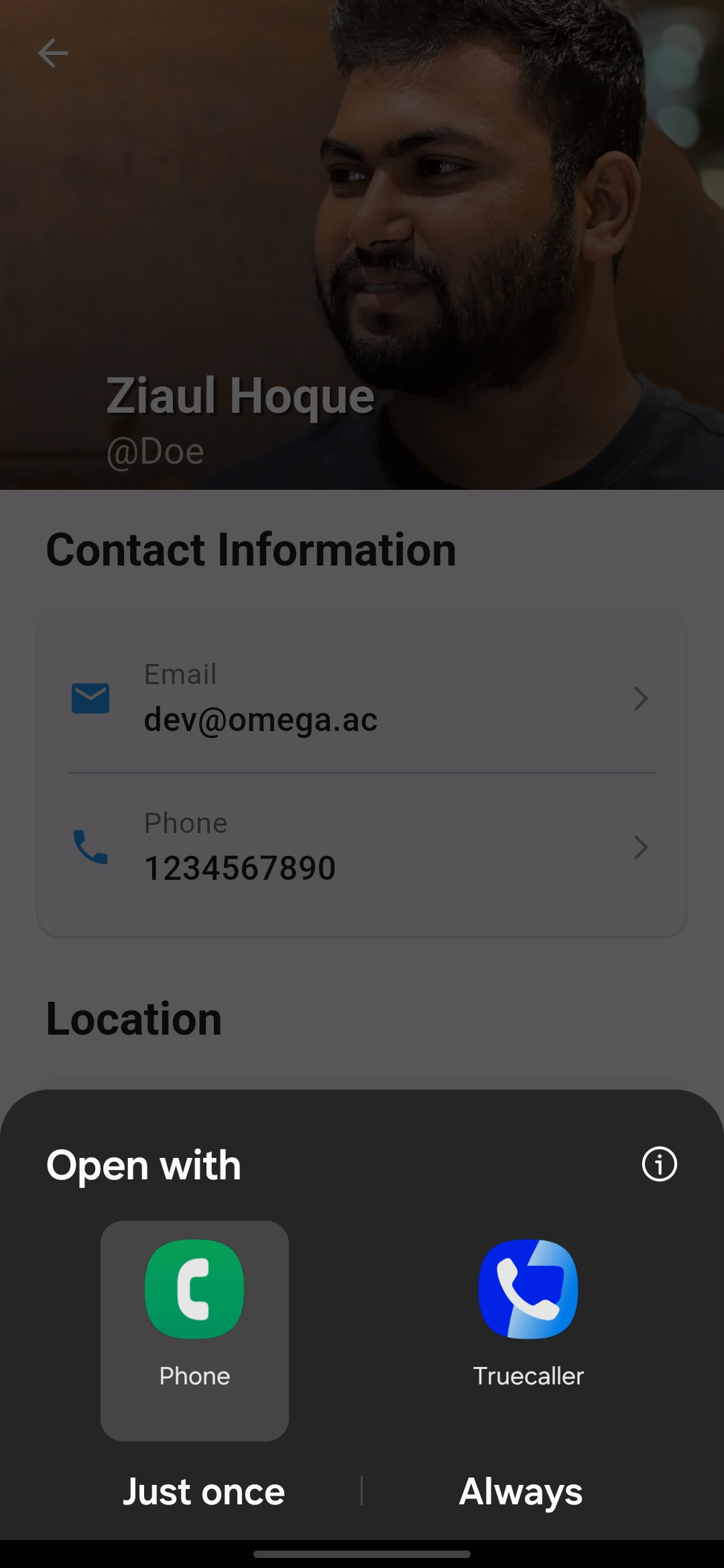This screenshot has width=724, height=1568.
Task: Open the info icon beside Open with
Action: [659, 1164]
